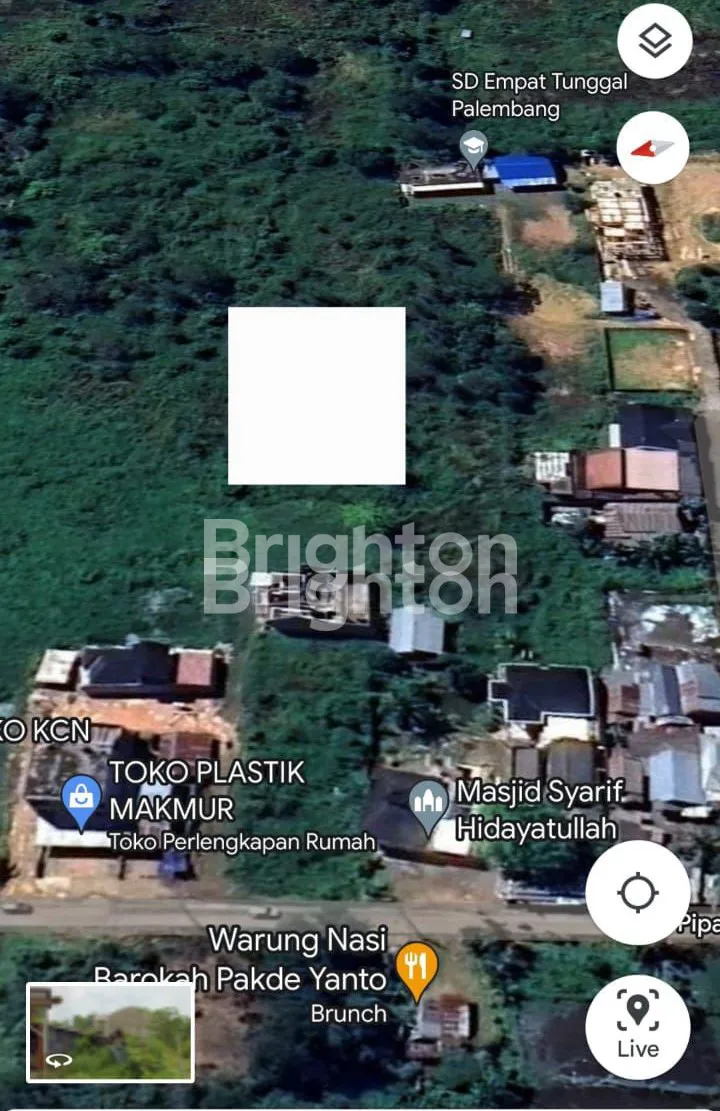Center the map on my location

tap(638, 892)
